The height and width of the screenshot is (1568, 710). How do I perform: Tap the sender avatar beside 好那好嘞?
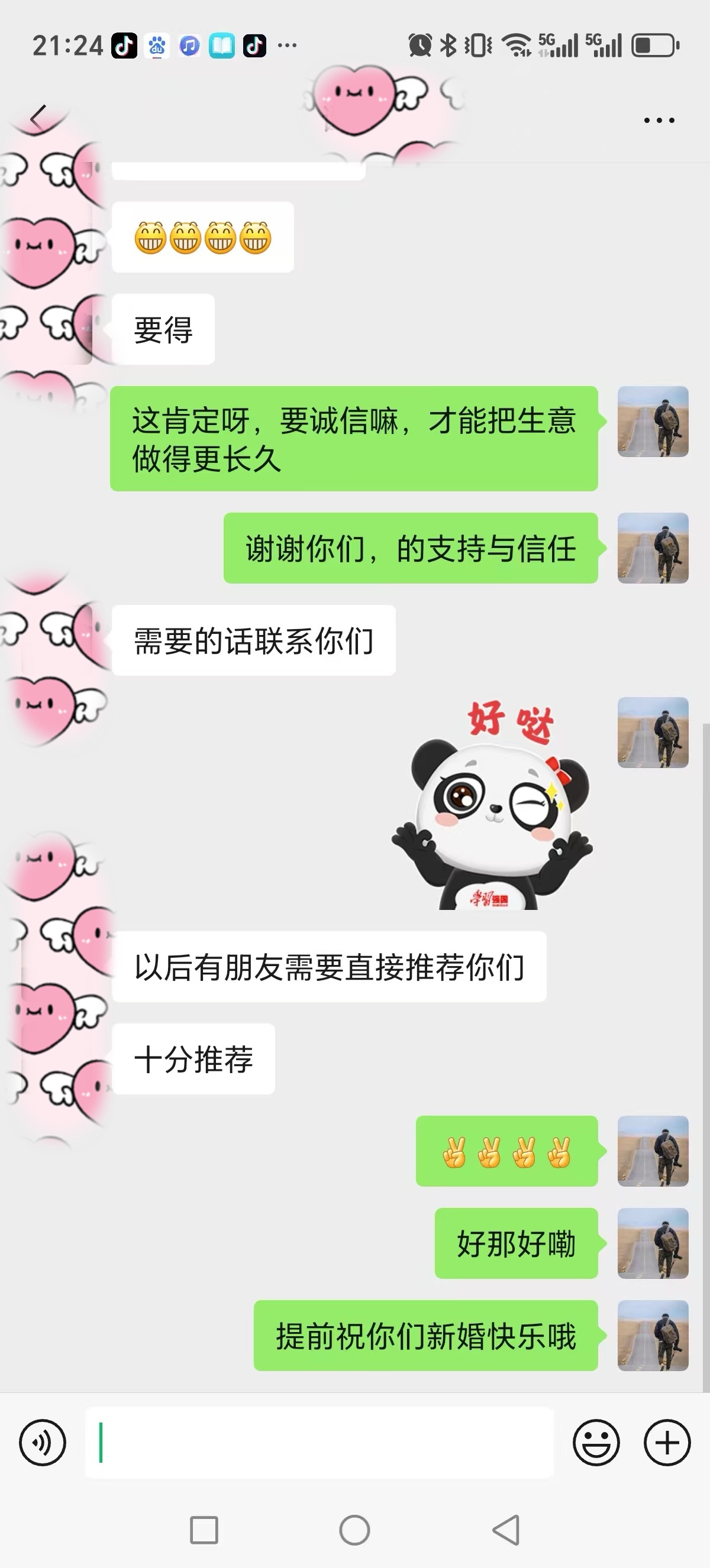(653, 1243)
